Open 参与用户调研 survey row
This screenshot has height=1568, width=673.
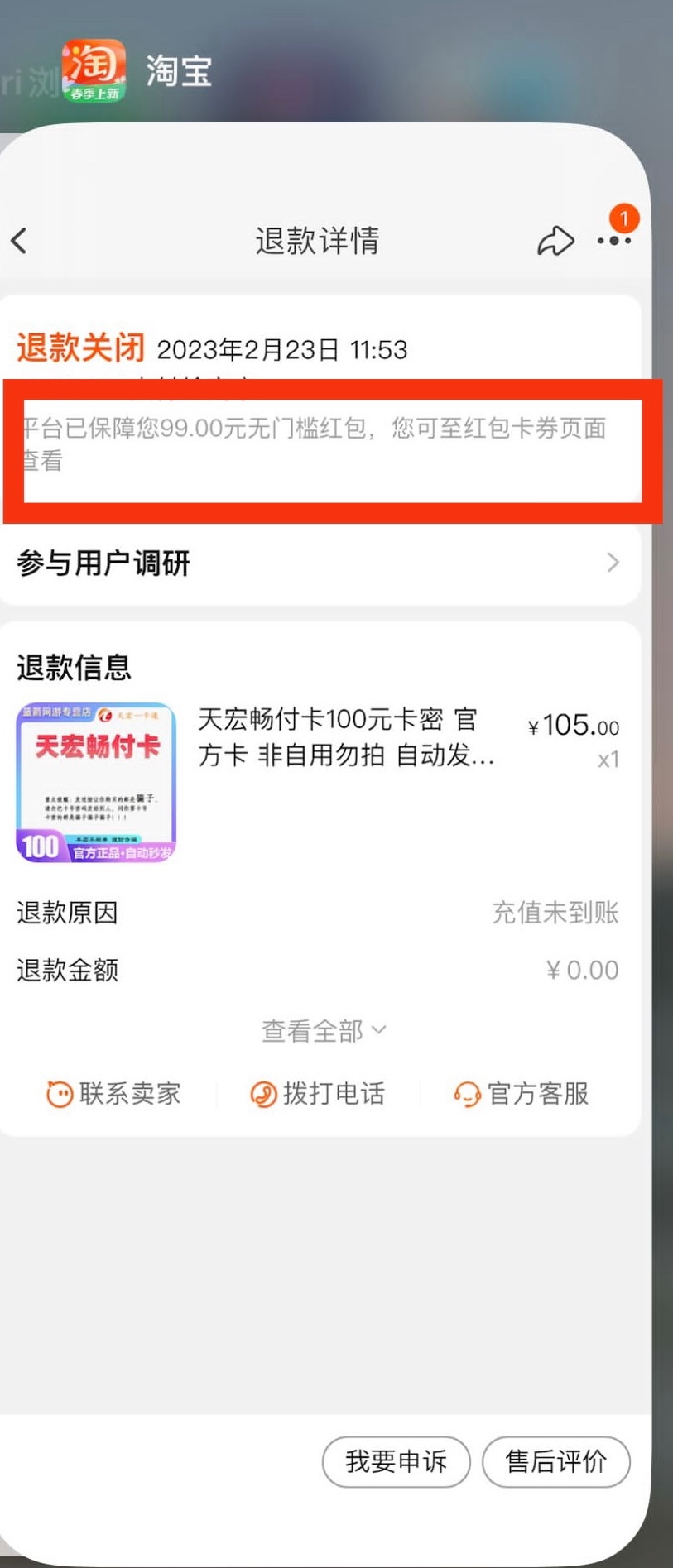[x=319, y=563]
